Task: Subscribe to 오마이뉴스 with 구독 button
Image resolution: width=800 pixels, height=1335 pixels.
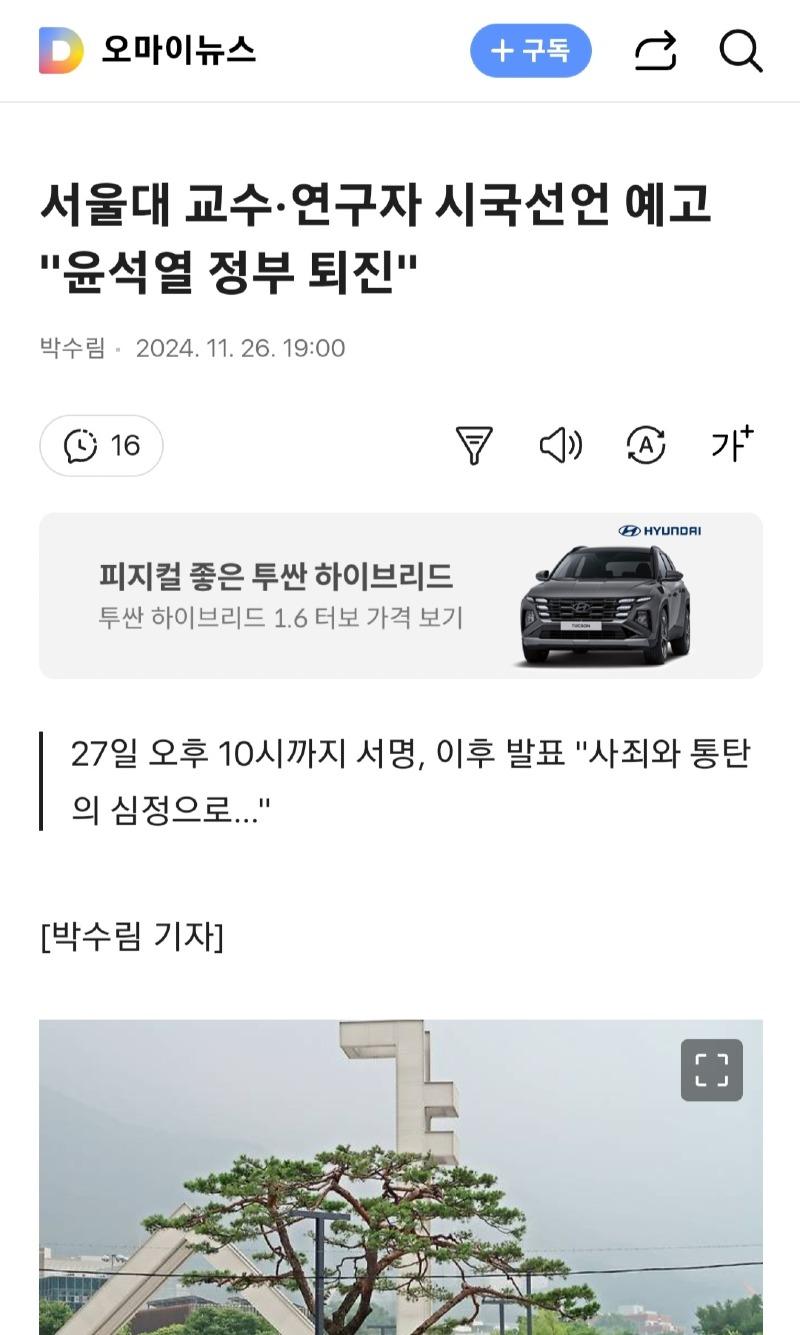Action: tap(530, 51)
